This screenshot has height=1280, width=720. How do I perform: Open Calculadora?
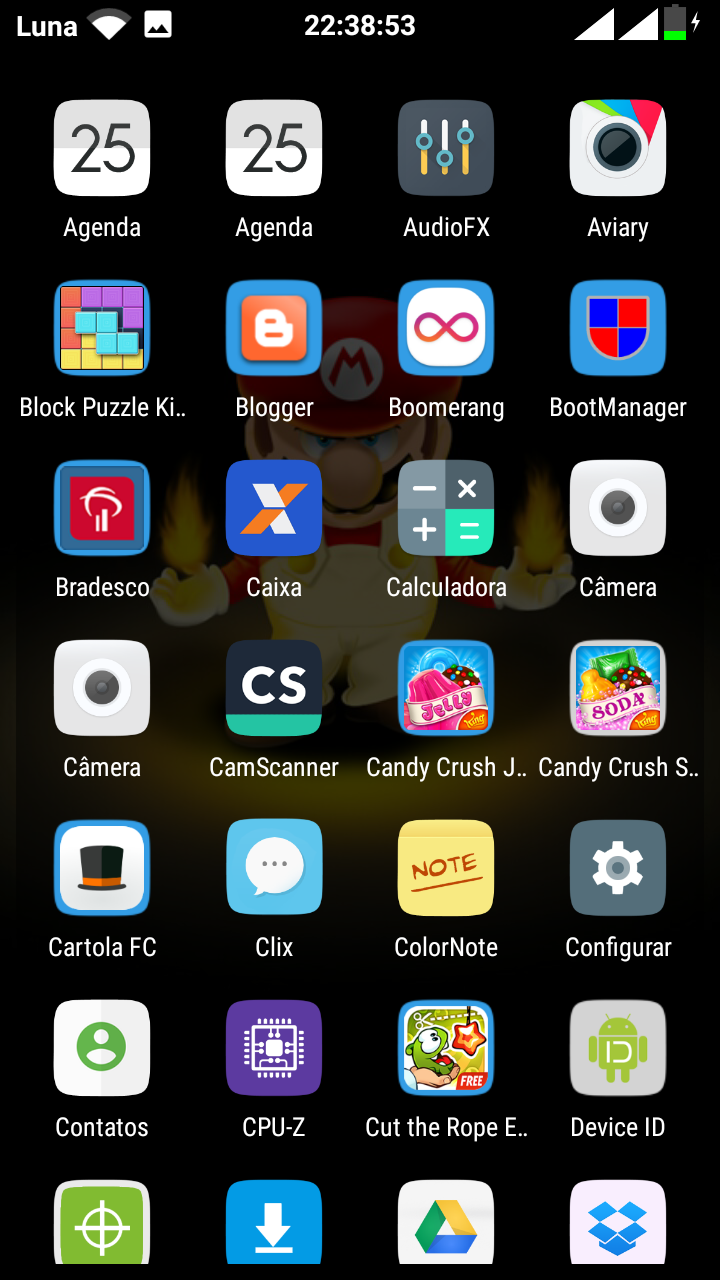[x=446, y=508]
